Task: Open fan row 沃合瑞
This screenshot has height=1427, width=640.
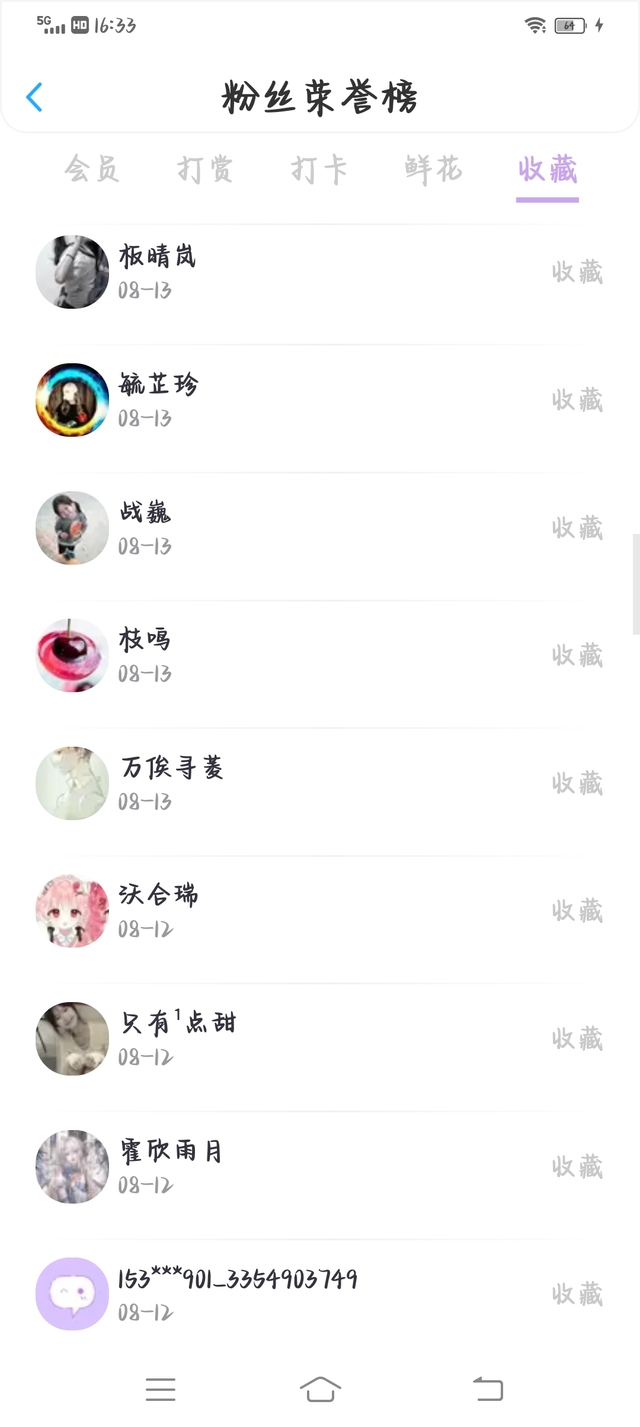Action: click(300, 911)
